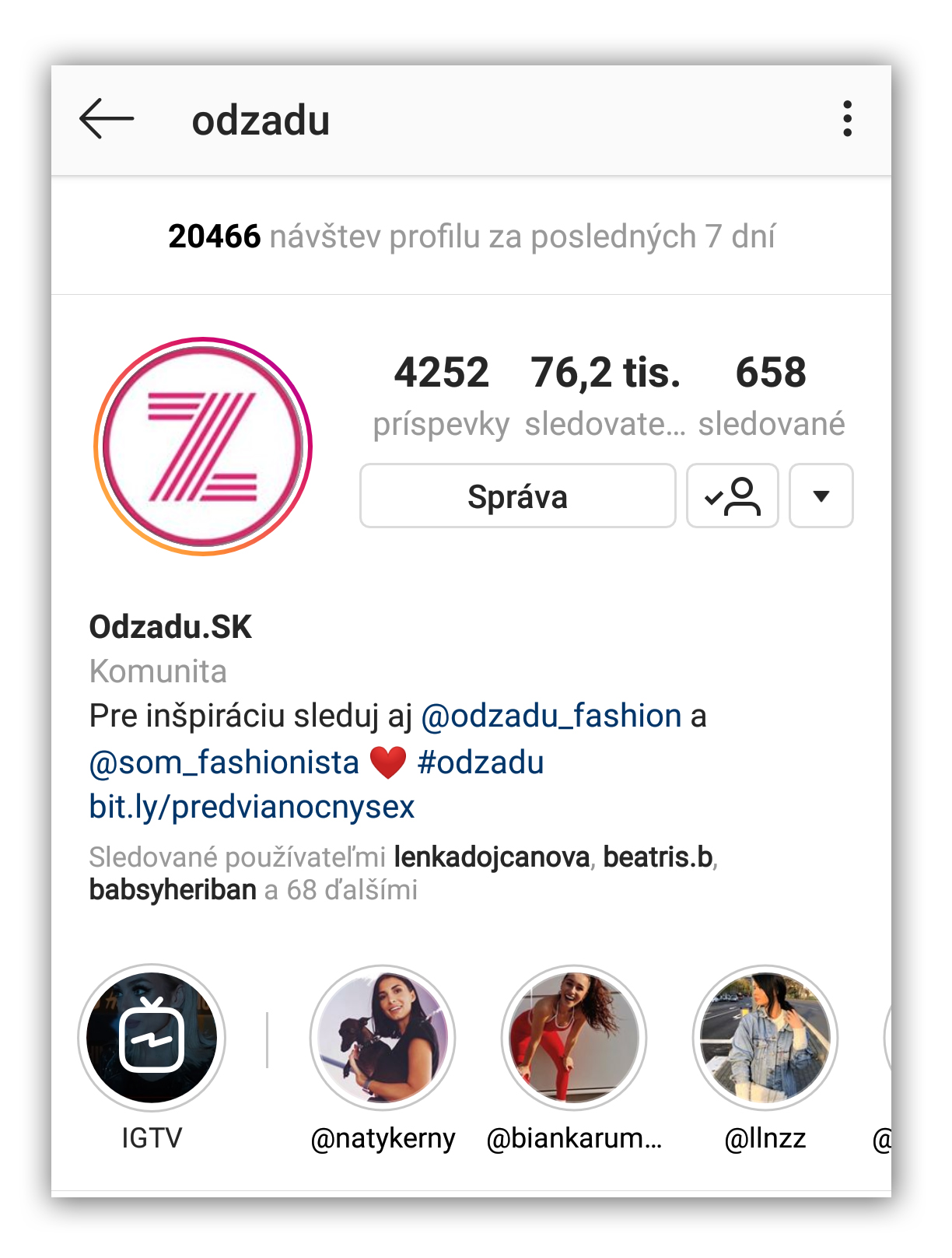Tap the Správa message button
The image size is (952, 1258).
pos(517,496)
